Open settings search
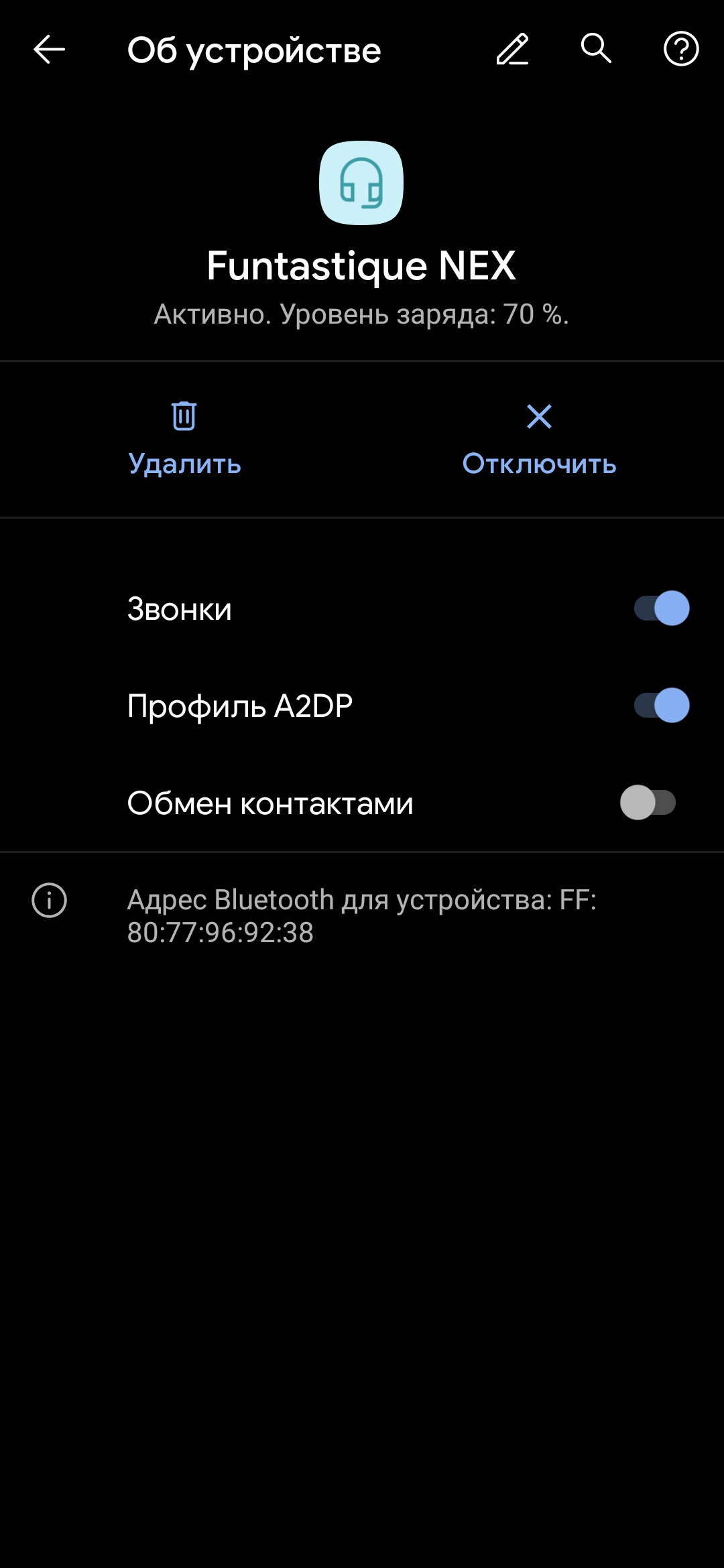 596,50
